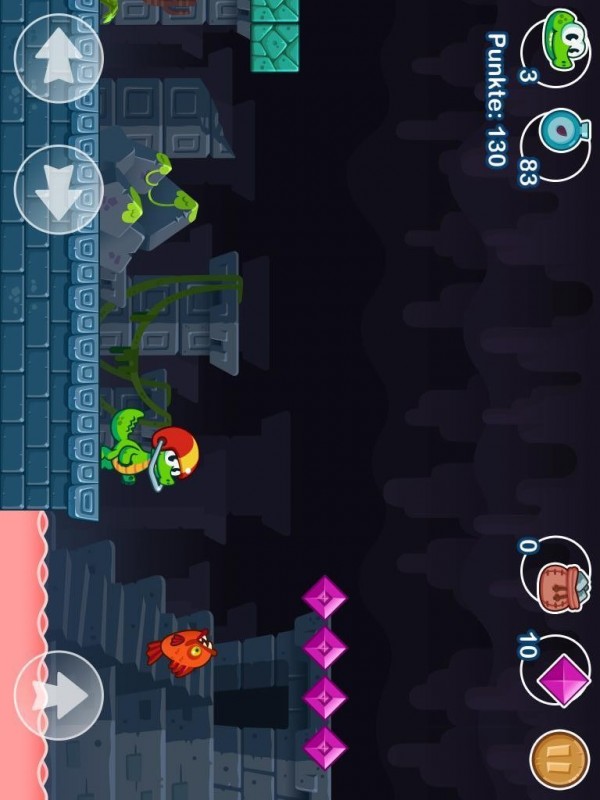Tap the downward-pointing move arrow button
The image size is (600, 800).
pyautogui.click(x=58, y=190)
